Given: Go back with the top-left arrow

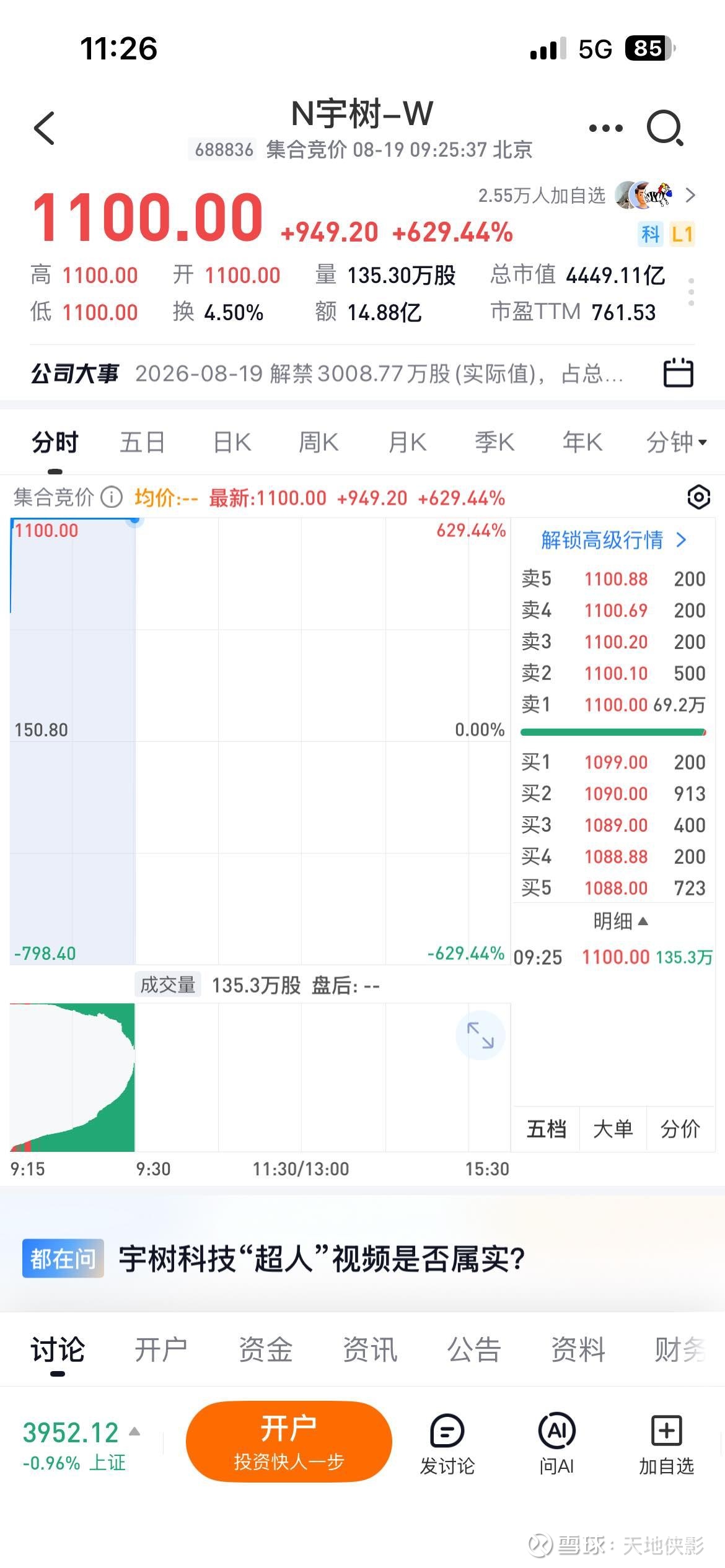Looking at the screenshot, I should 45,128.
